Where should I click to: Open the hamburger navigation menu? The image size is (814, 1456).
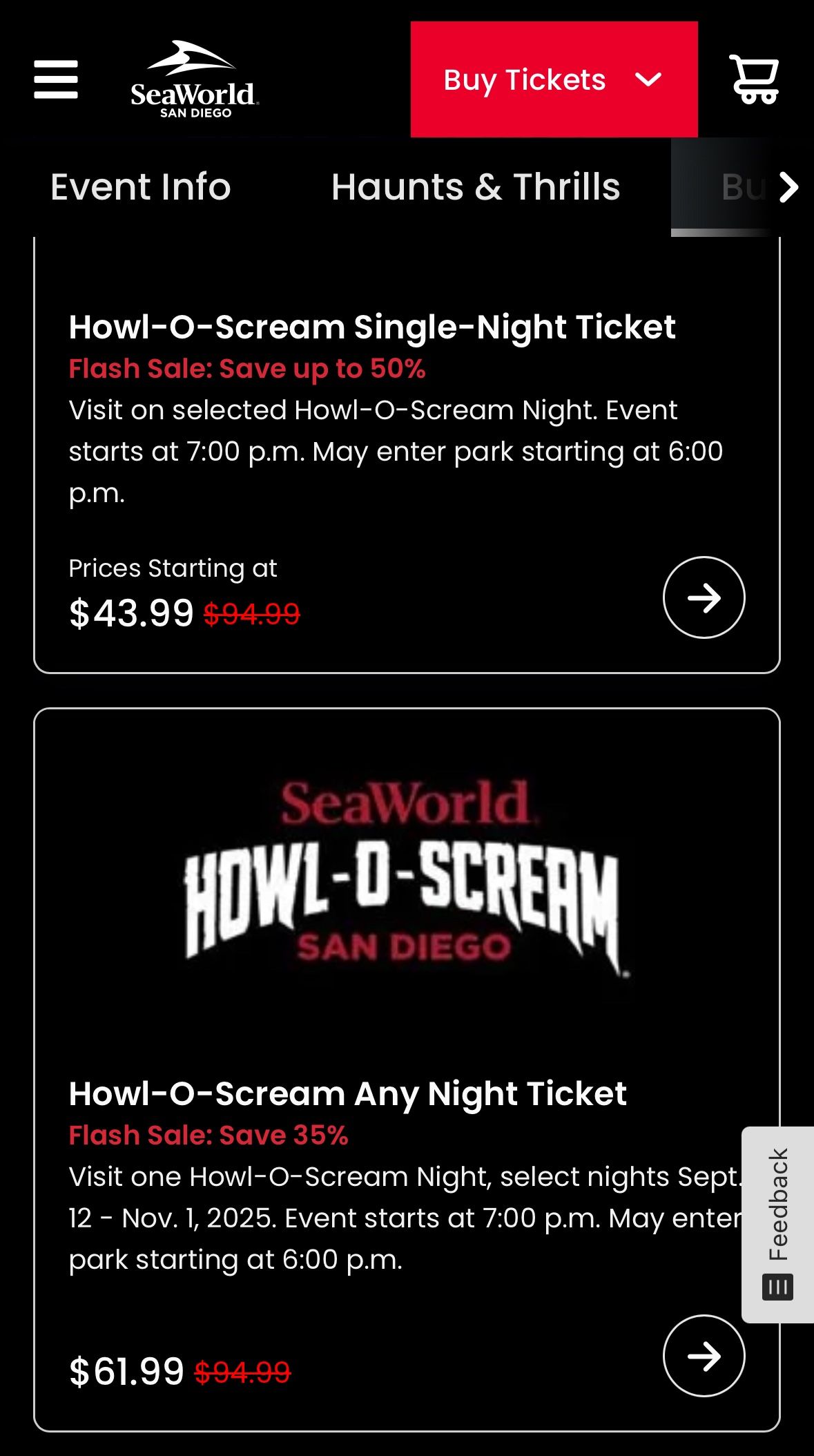pos(55,78)
